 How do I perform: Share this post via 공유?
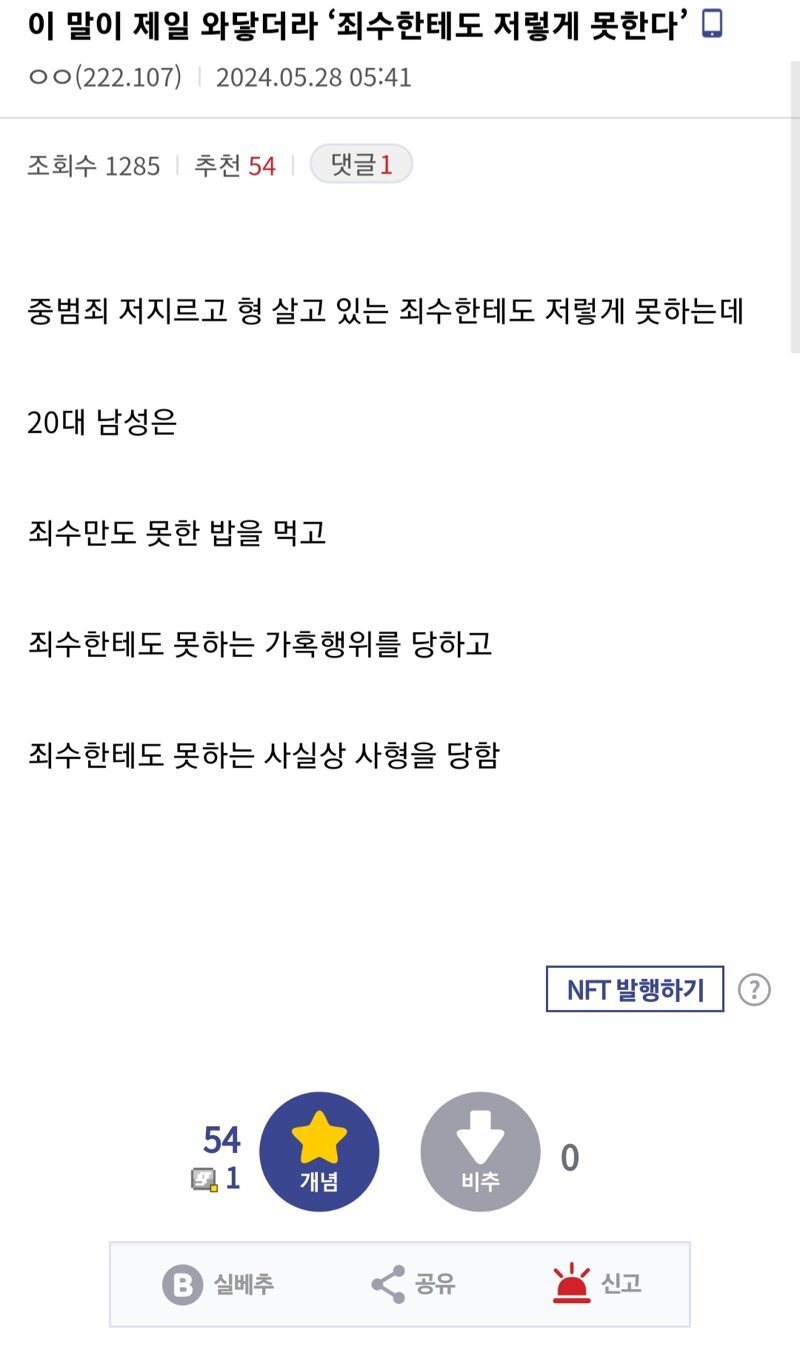[413, 1284]
